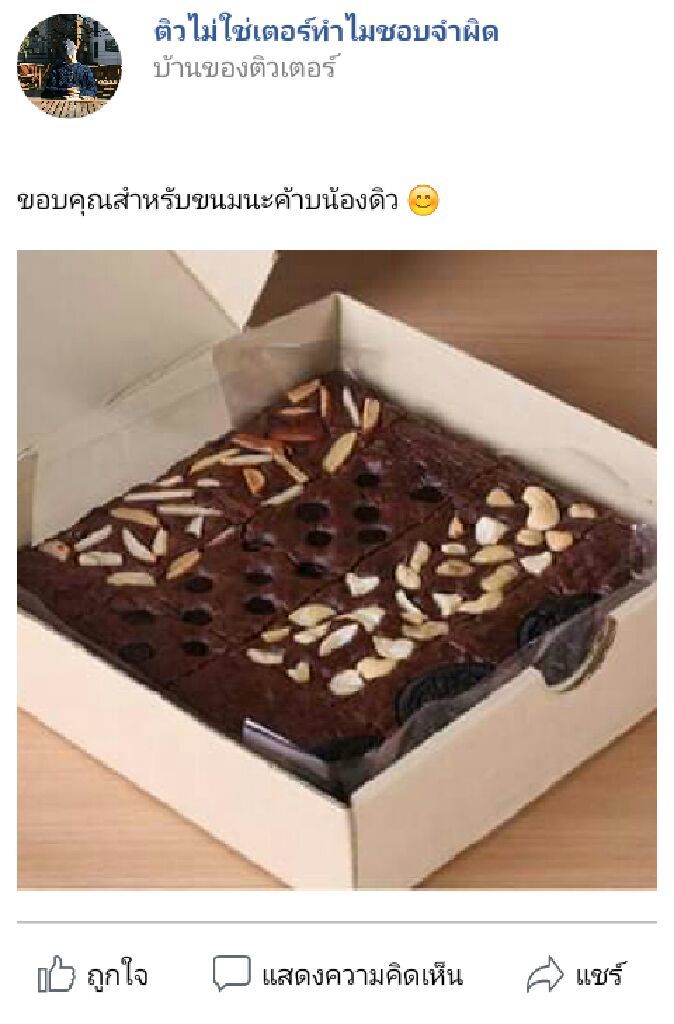Open the brownie box photo
The height and width of the screenshot is (1024, 674).
pyautogui.click(x=337, y=569)
